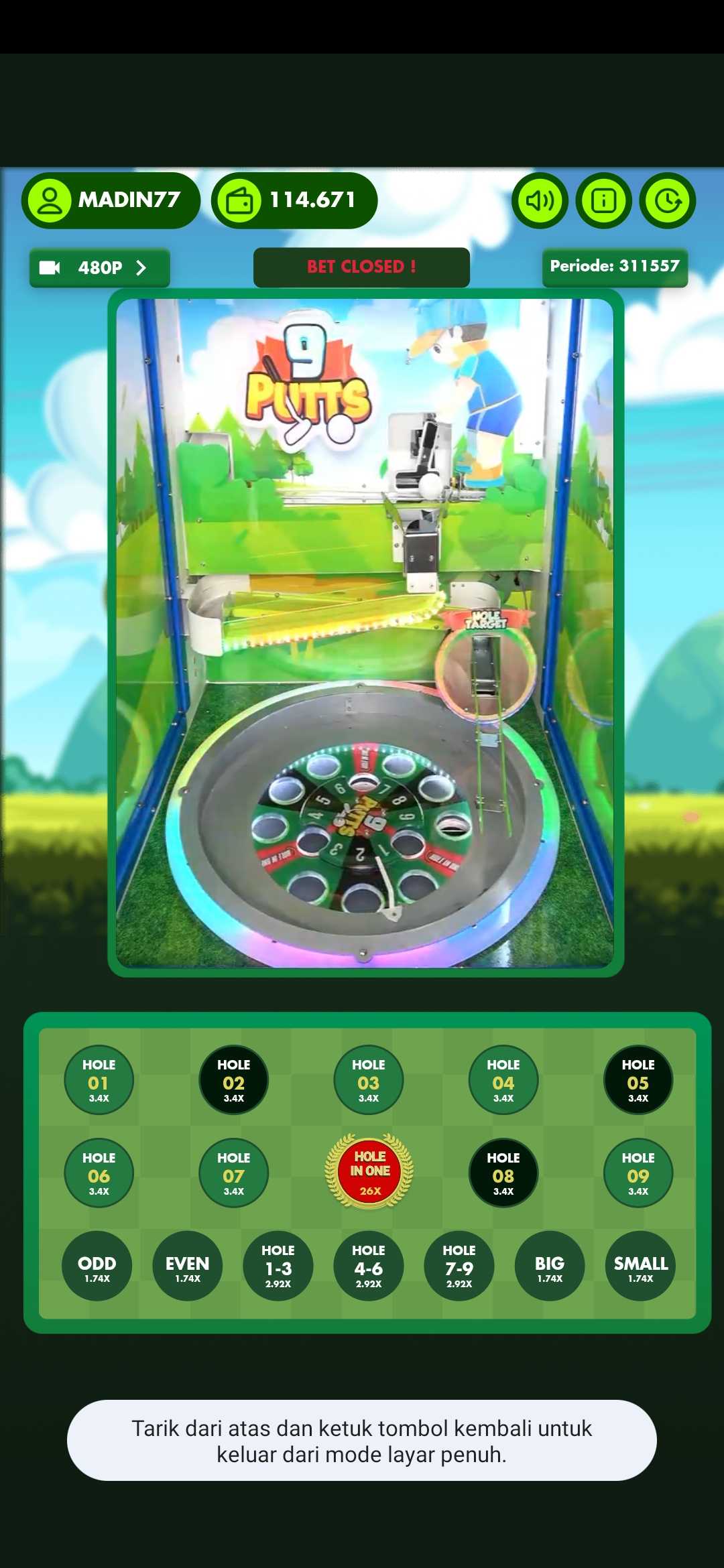Open the wallet balance 114.671

click(294, 200)
